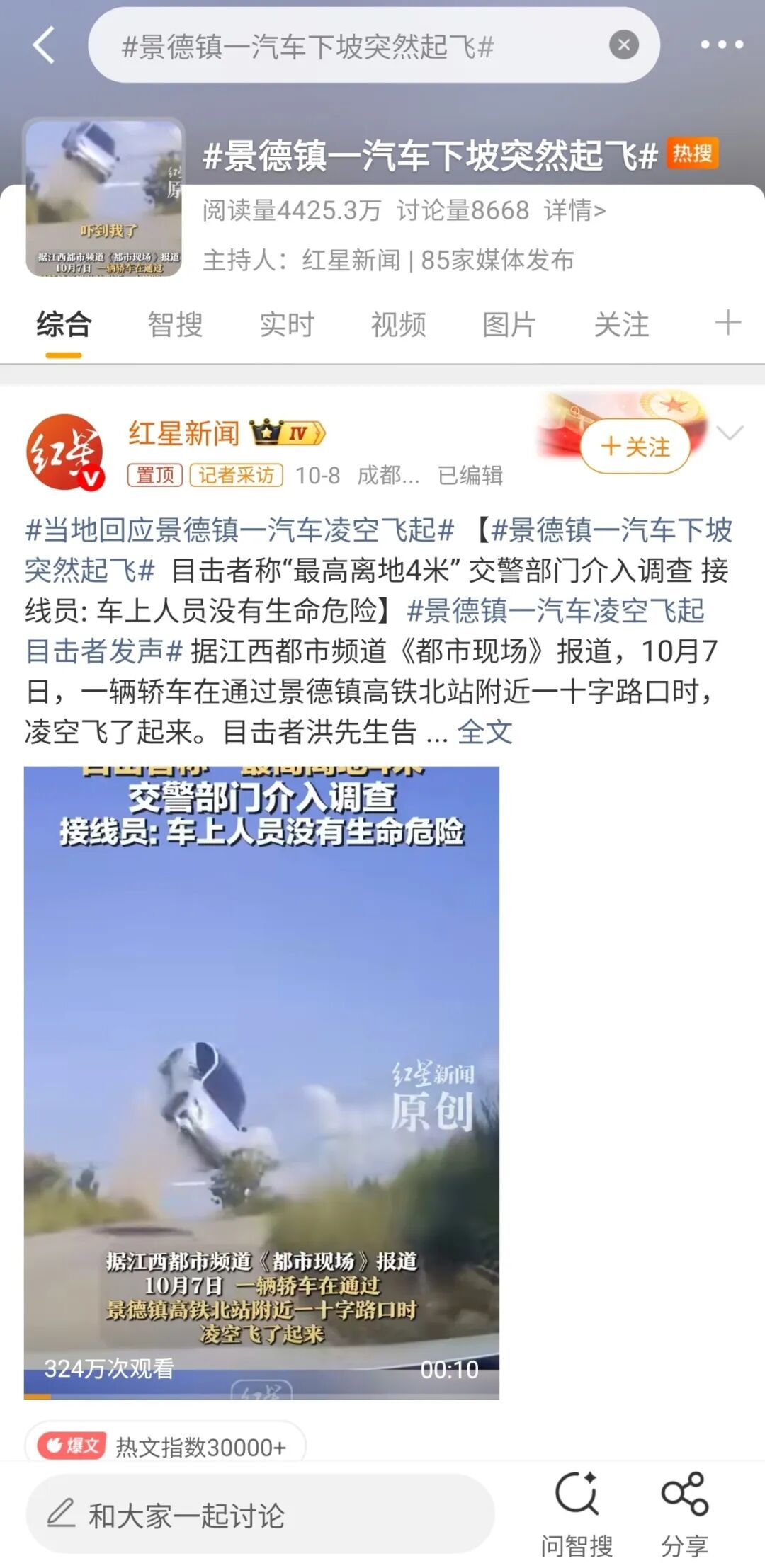Open hashtag #当地回应景德镇一汽车凌空飞起#
Image resolution: width=765 pixels, height=1568 pixels.
[239, 530]
